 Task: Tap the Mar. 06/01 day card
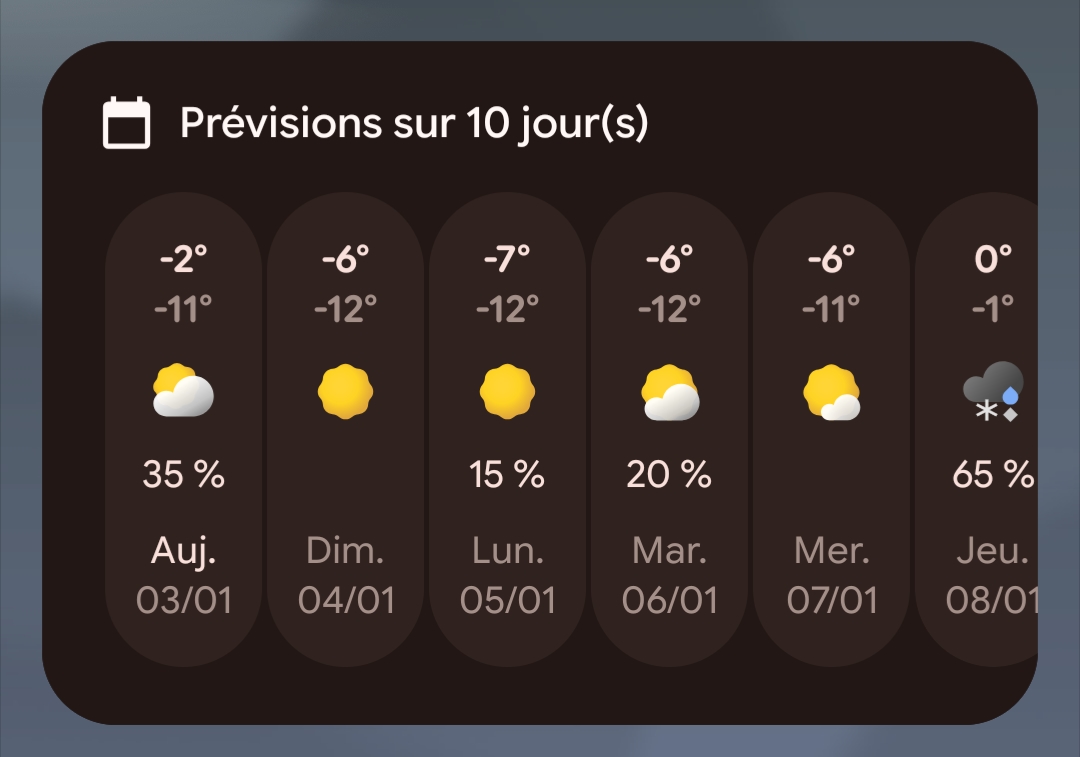pos(669,430)
